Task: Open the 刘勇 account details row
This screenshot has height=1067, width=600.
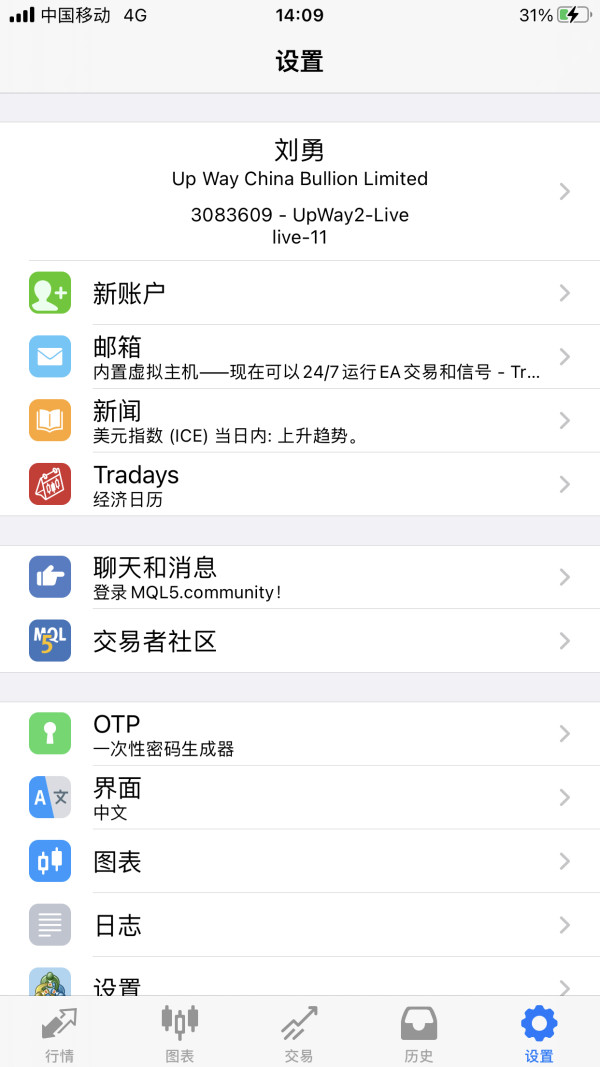Action: (300, 191)
